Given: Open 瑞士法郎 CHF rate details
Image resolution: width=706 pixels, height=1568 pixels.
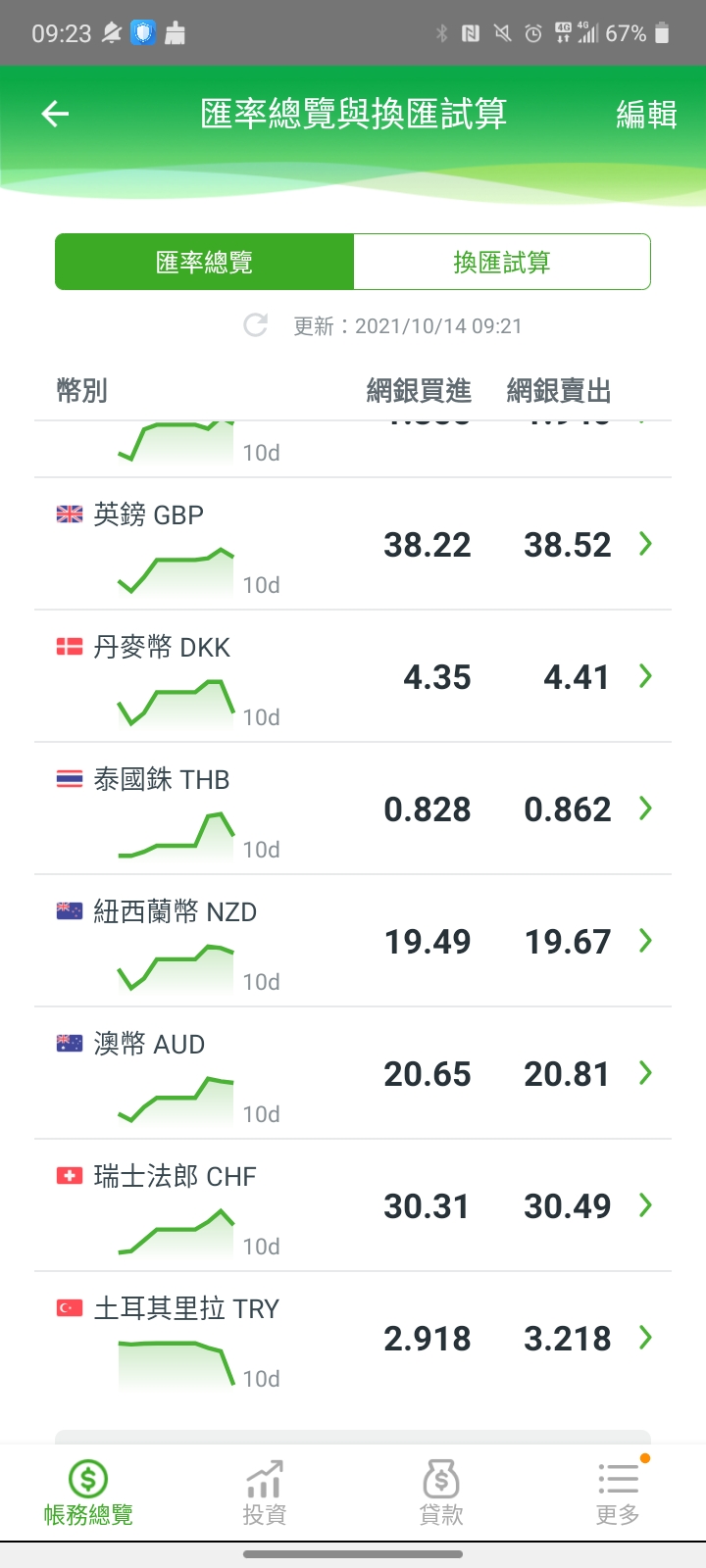Looking at the screenshot, I should pos(353,1205).
